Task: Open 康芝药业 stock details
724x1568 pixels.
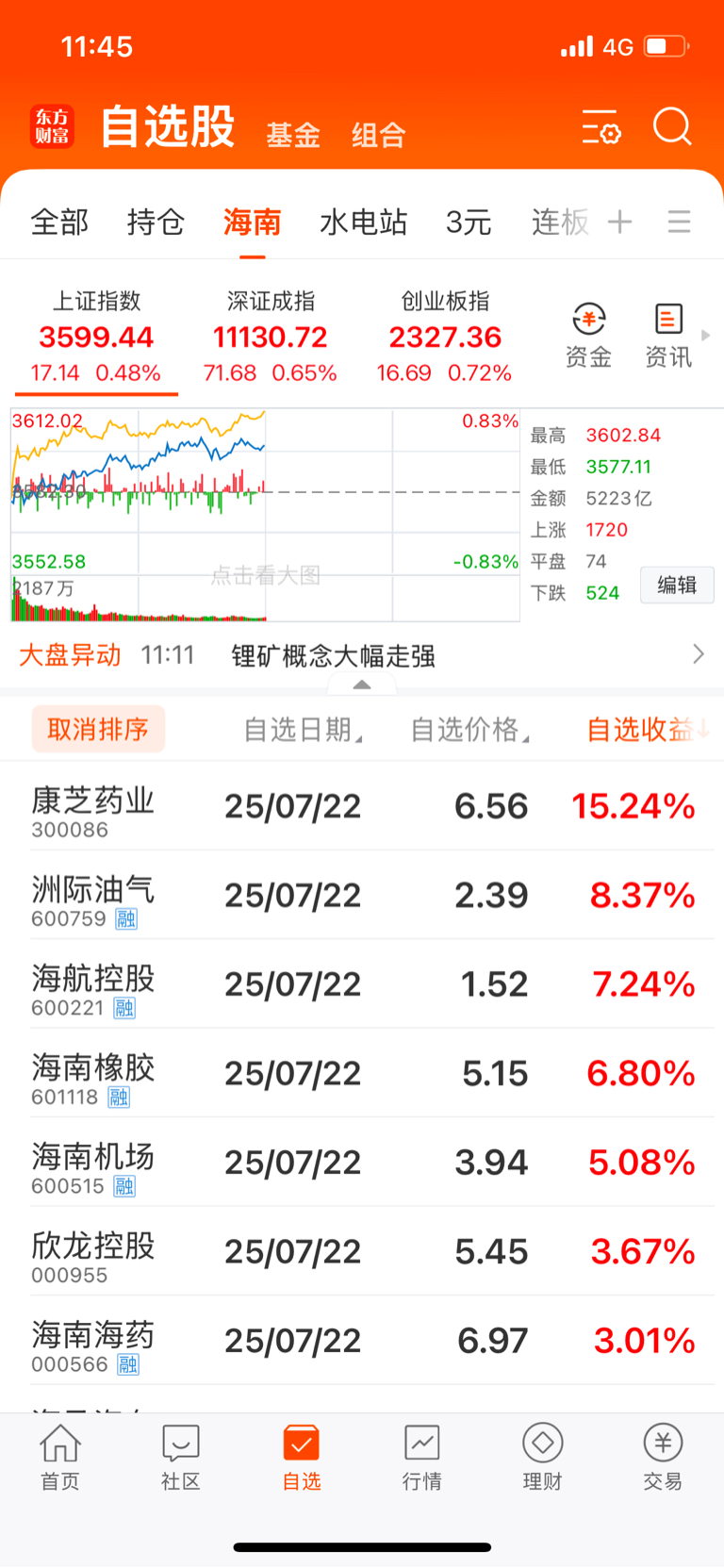Action: coord(362,806)
